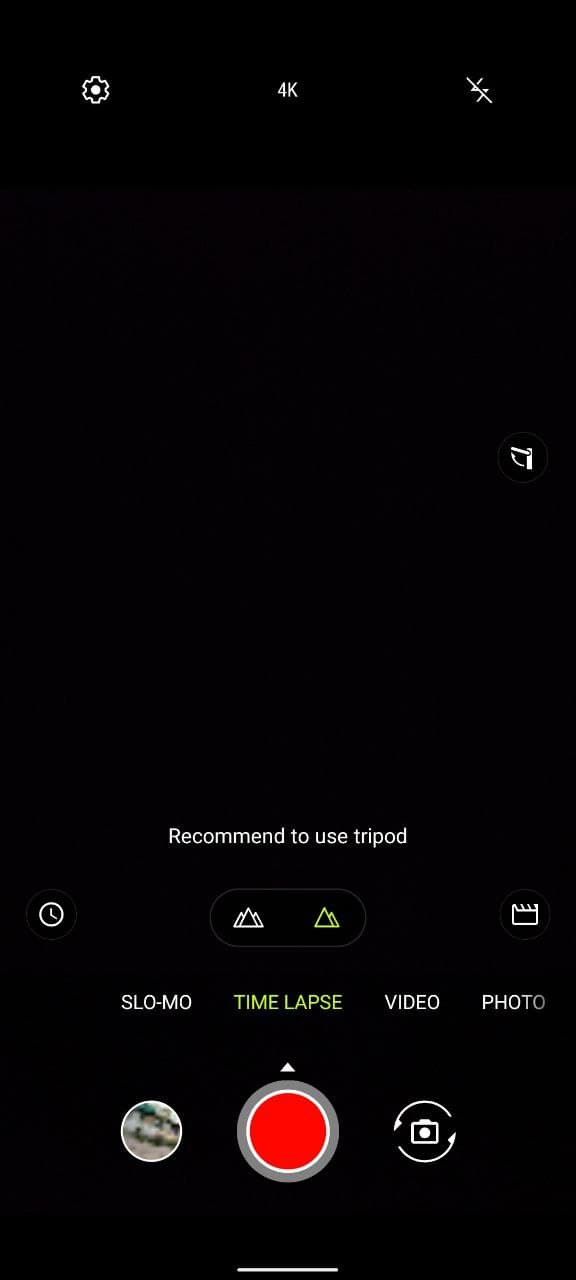The height and width of the screenshot is (1280, 576).
Task: Select the green single mountain lens
Action: tap(326, 917)
